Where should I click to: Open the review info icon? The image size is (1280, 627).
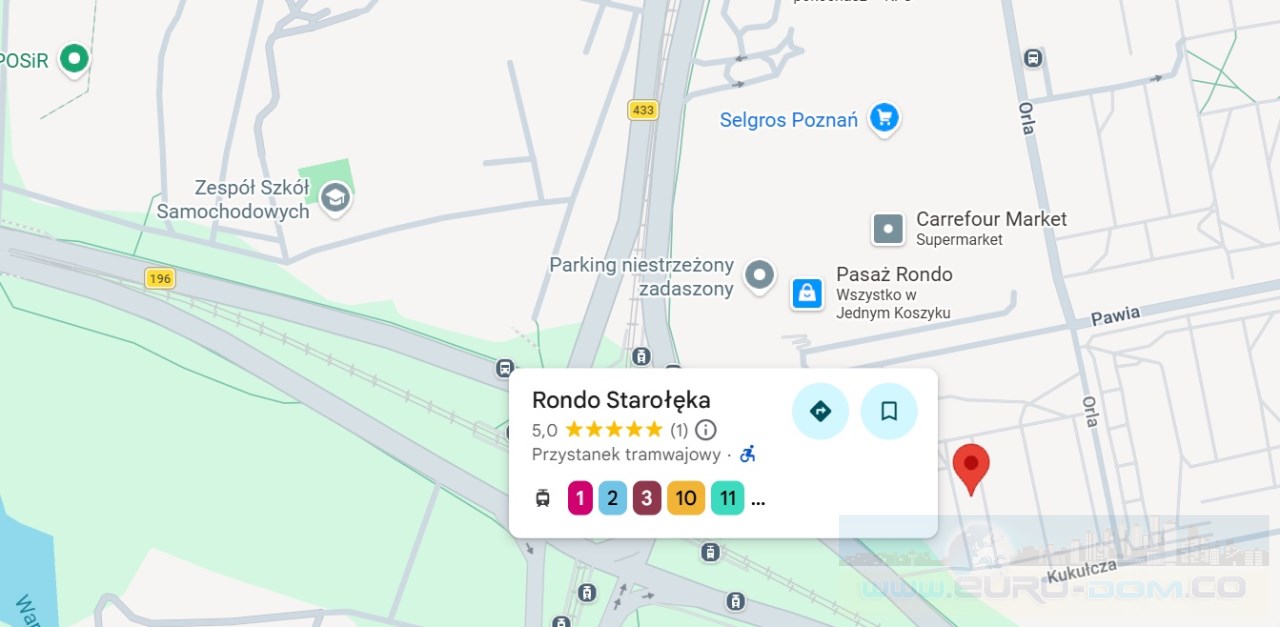coord(706,430)
